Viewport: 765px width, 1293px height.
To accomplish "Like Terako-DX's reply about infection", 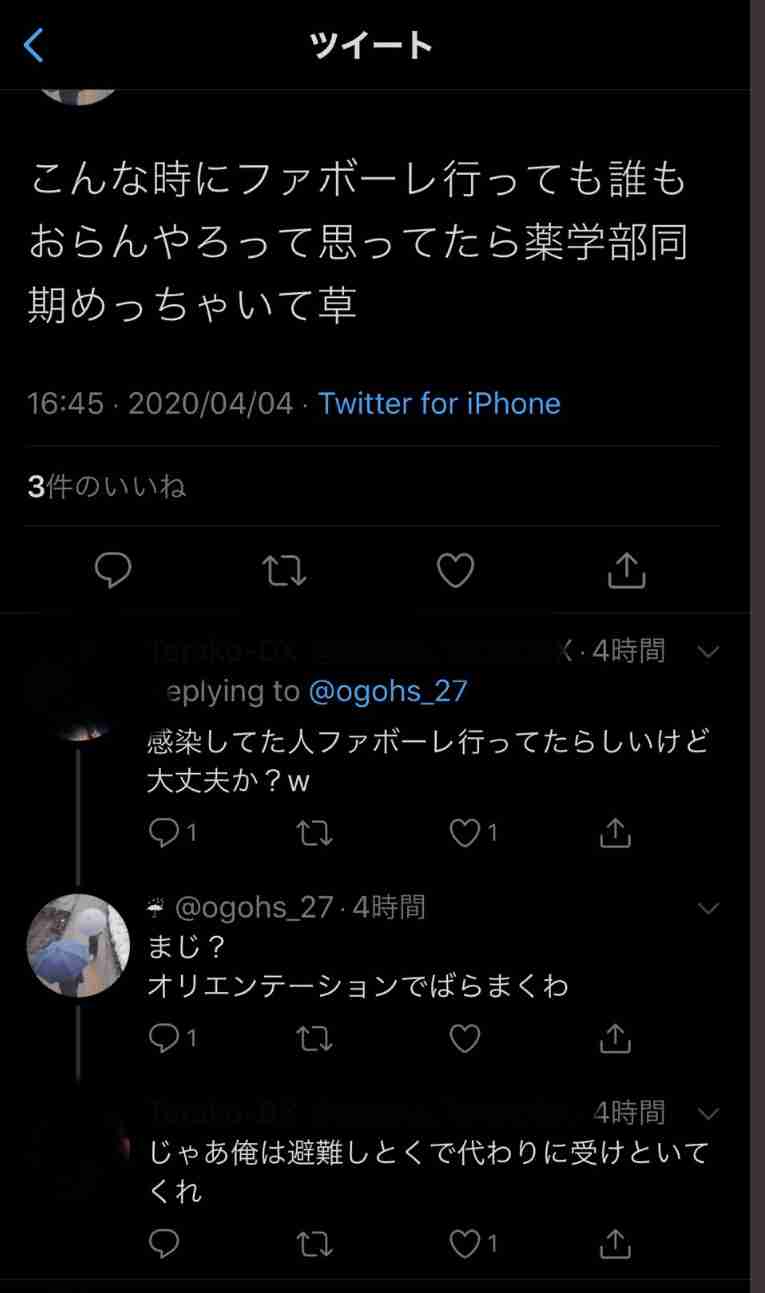I will [463, 832].
